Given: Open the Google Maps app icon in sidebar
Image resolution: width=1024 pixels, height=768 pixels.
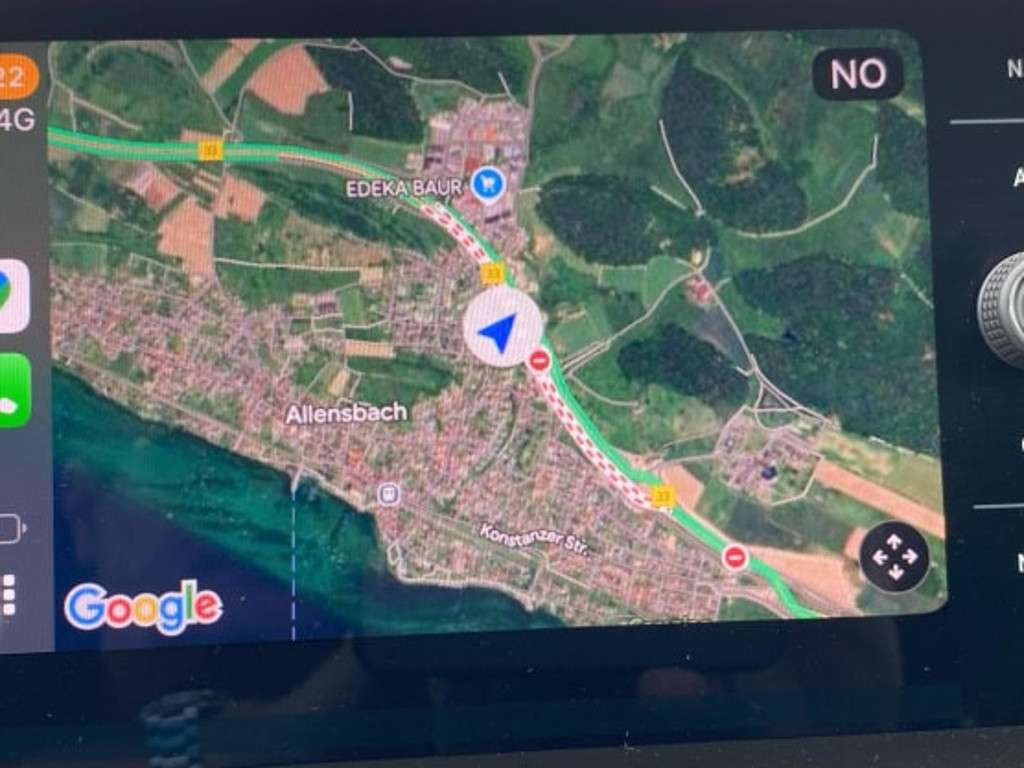Looking at the screenshot, I should (14, 295).
